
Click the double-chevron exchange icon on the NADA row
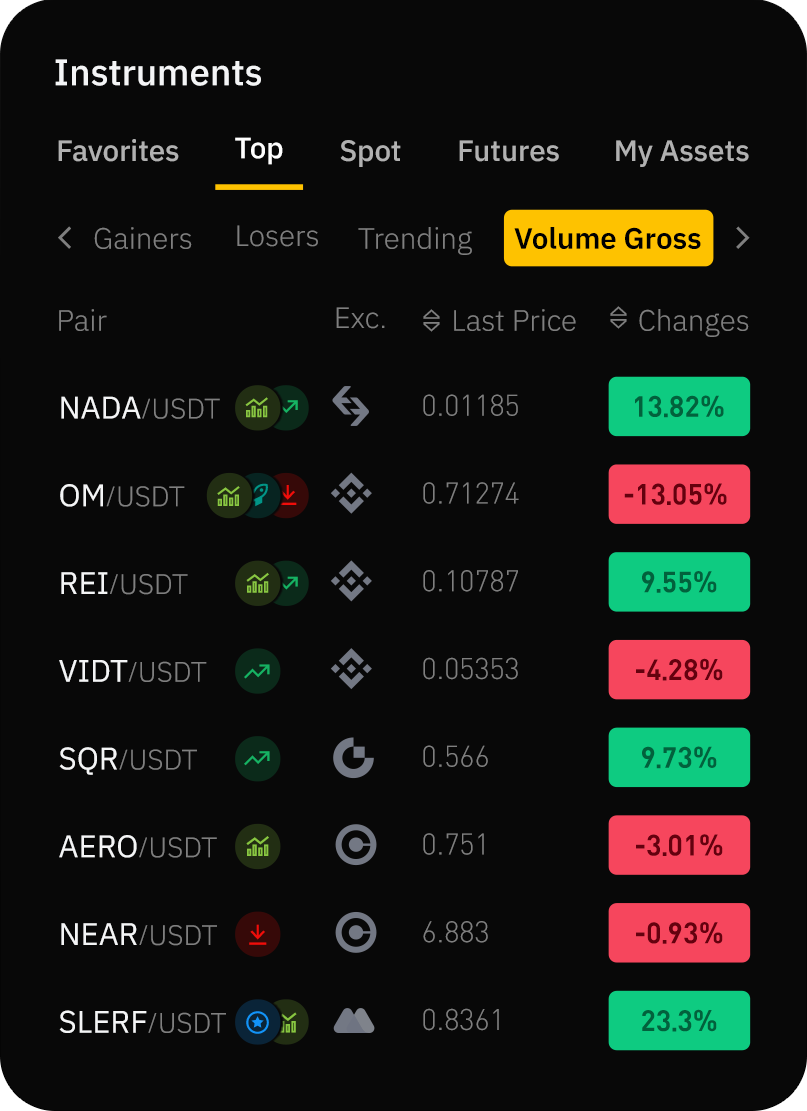[x=353, y=407]
